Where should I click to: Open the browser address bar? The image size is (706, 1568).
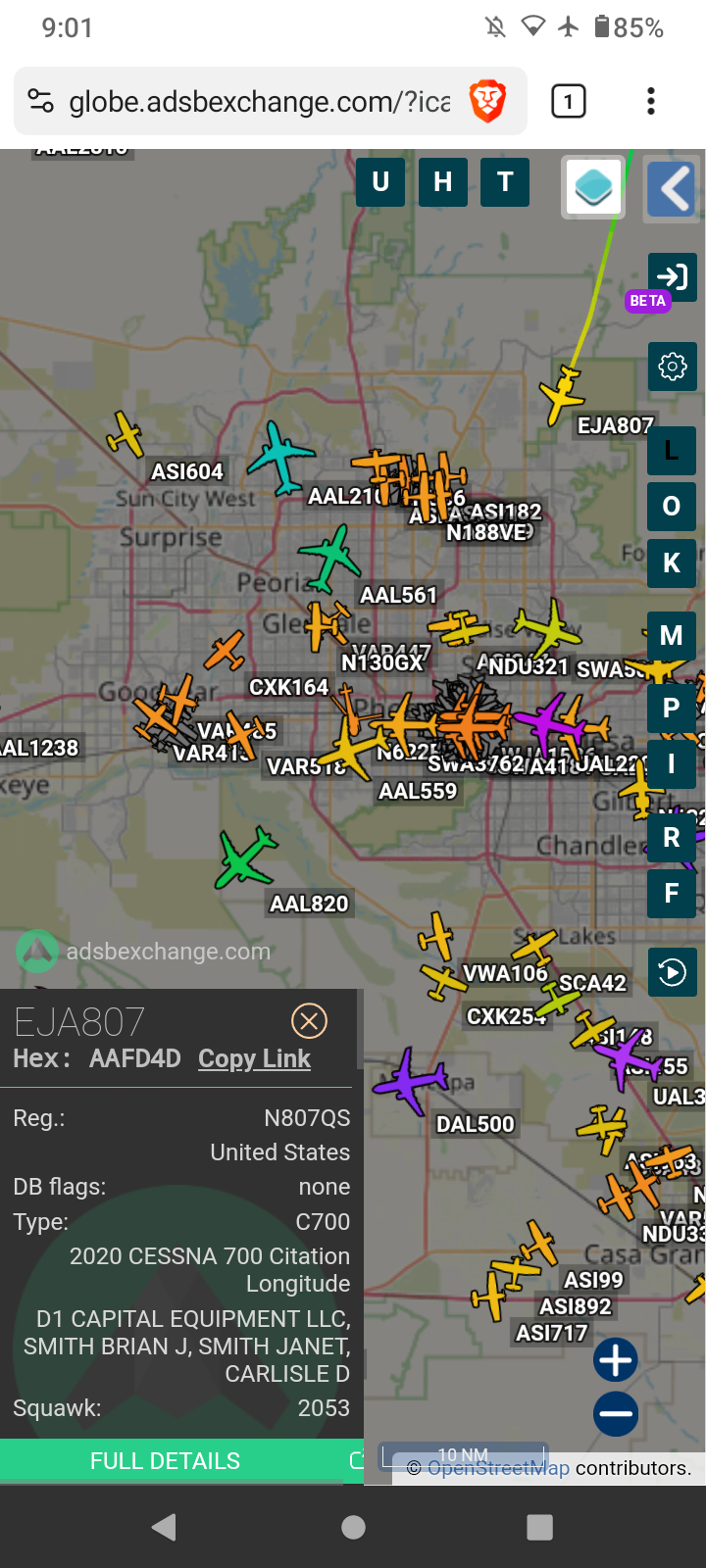coord(260,101)
